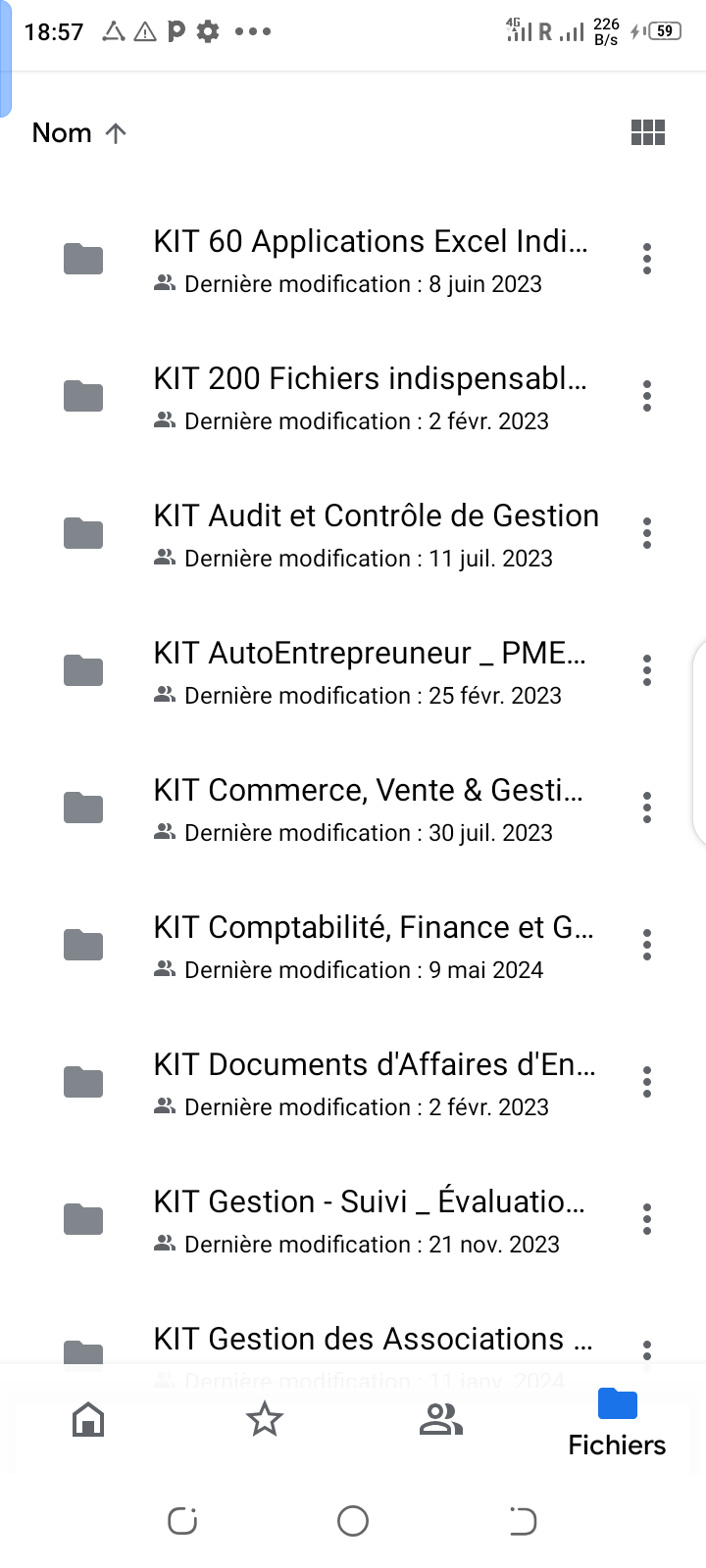Change sort order by Nom

point(79,132)
